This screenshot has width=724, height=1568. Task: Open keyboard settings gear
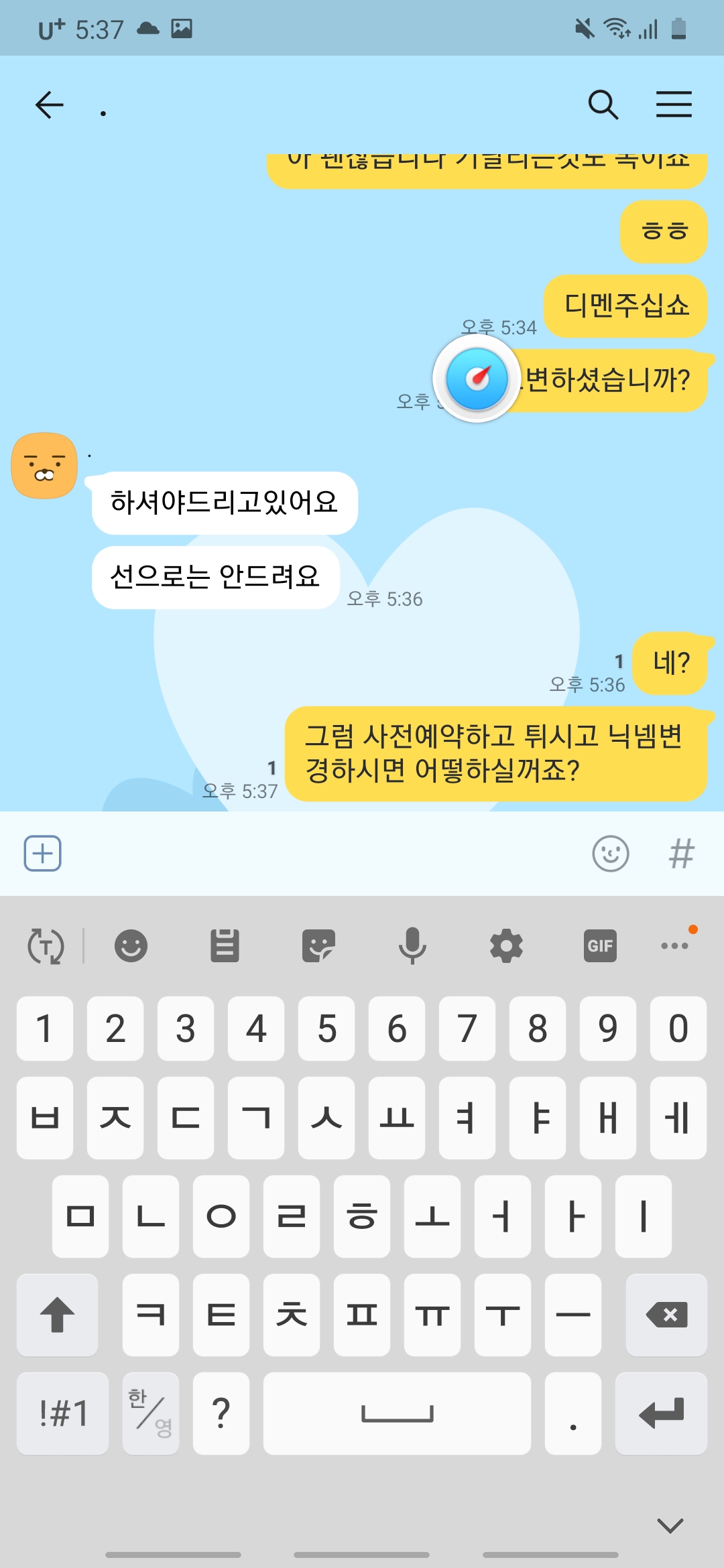pos(506,946)
